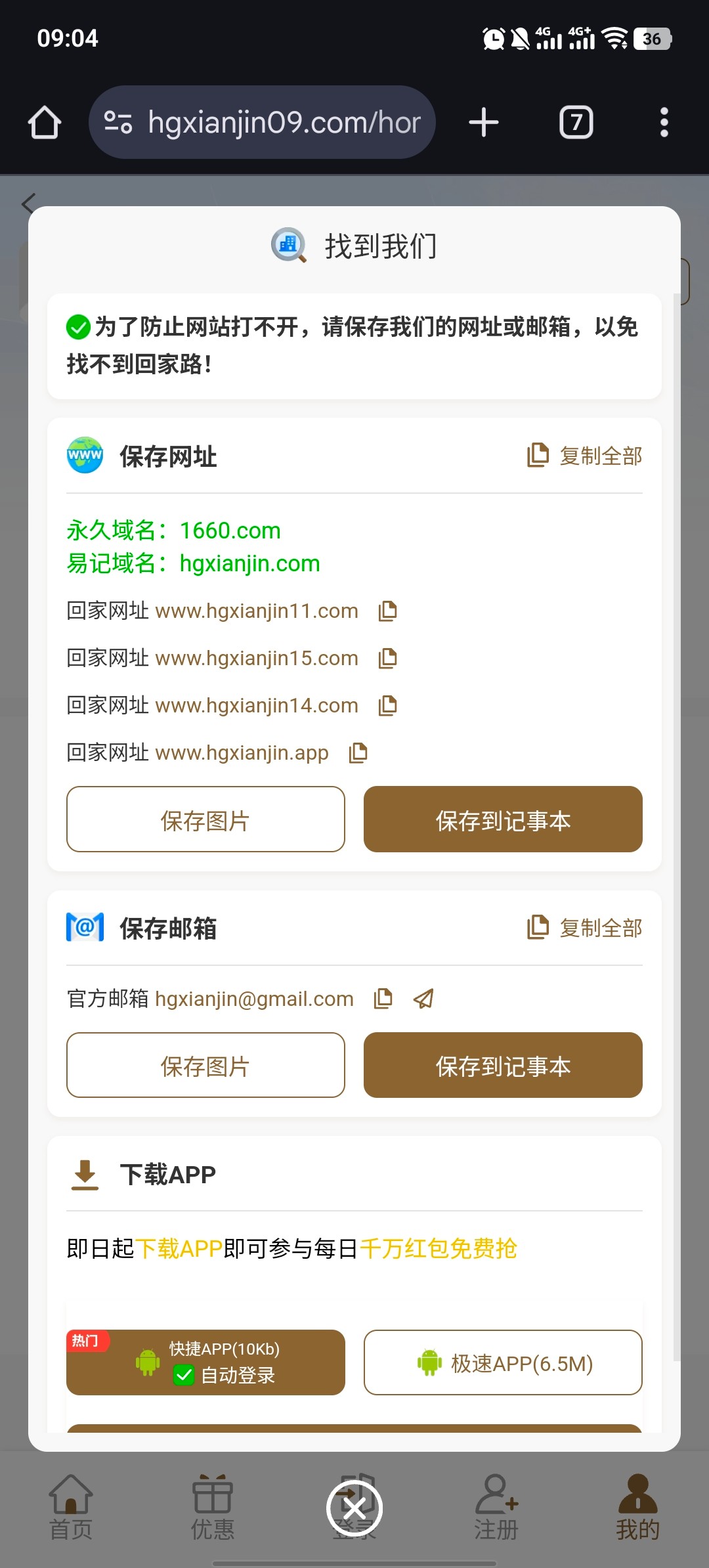Screen dimensions: 709x1568
Task: Copy all in 保存邮箱 section
Action: [585, 928]
